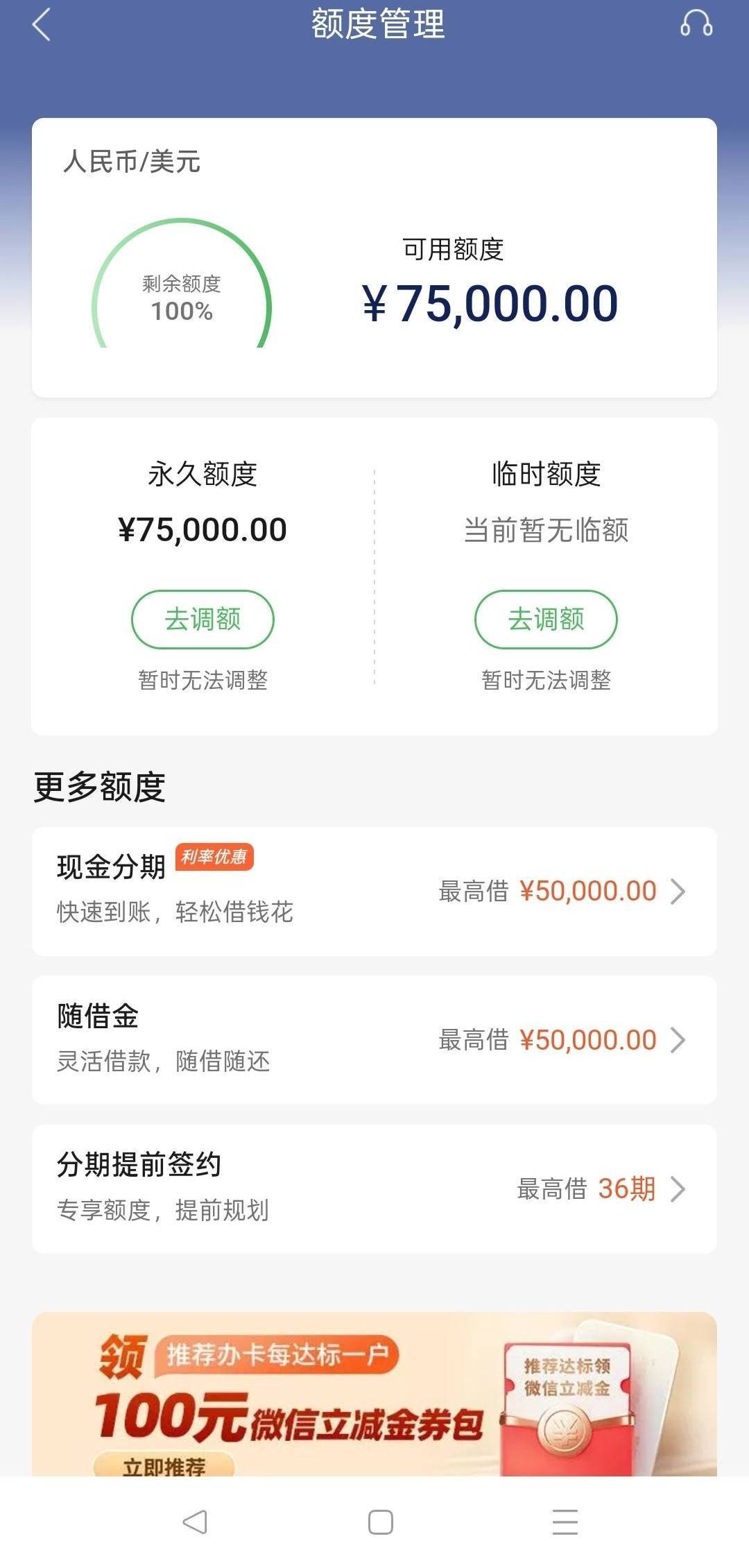
Task: Open customer service headset icon
Action: point(696,24)
